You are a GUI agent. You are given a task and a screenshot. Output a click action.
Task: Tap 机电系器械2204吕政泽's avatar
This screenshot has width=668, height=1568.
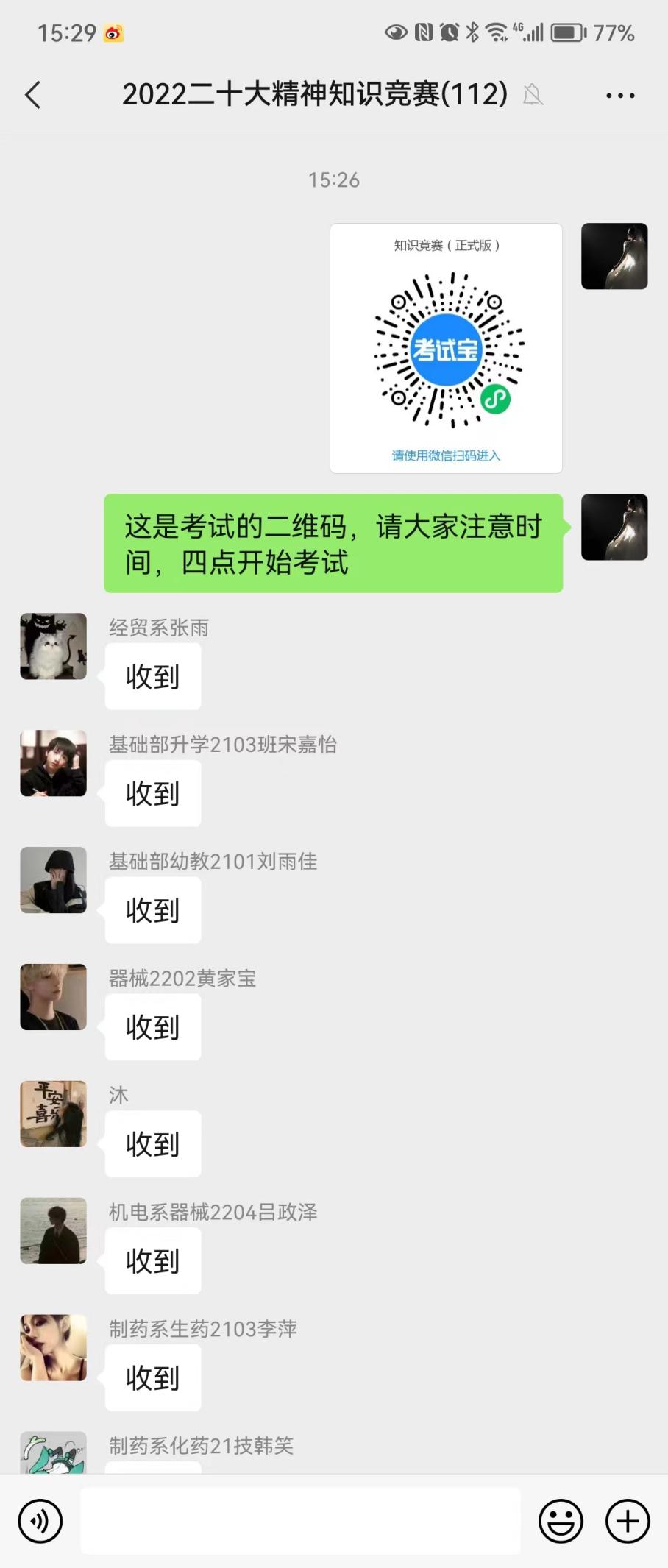[53, 1231]
